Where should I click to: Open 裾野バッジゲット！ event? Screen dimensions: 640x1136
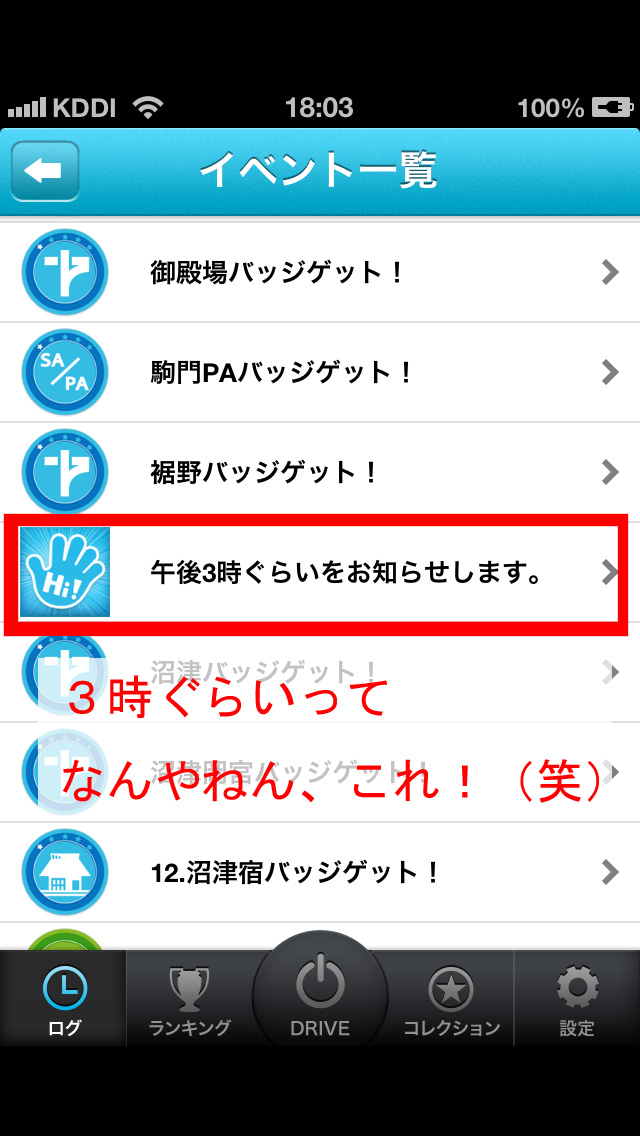coord(320,472)
